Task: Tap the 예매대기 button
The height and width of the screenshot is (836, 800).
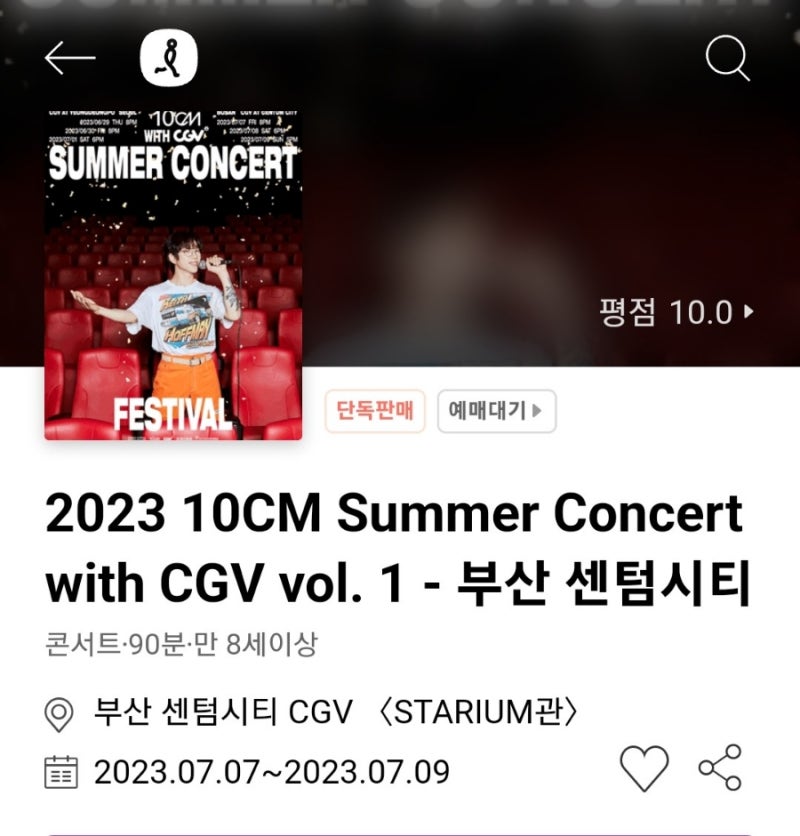Action: (490, 410)
